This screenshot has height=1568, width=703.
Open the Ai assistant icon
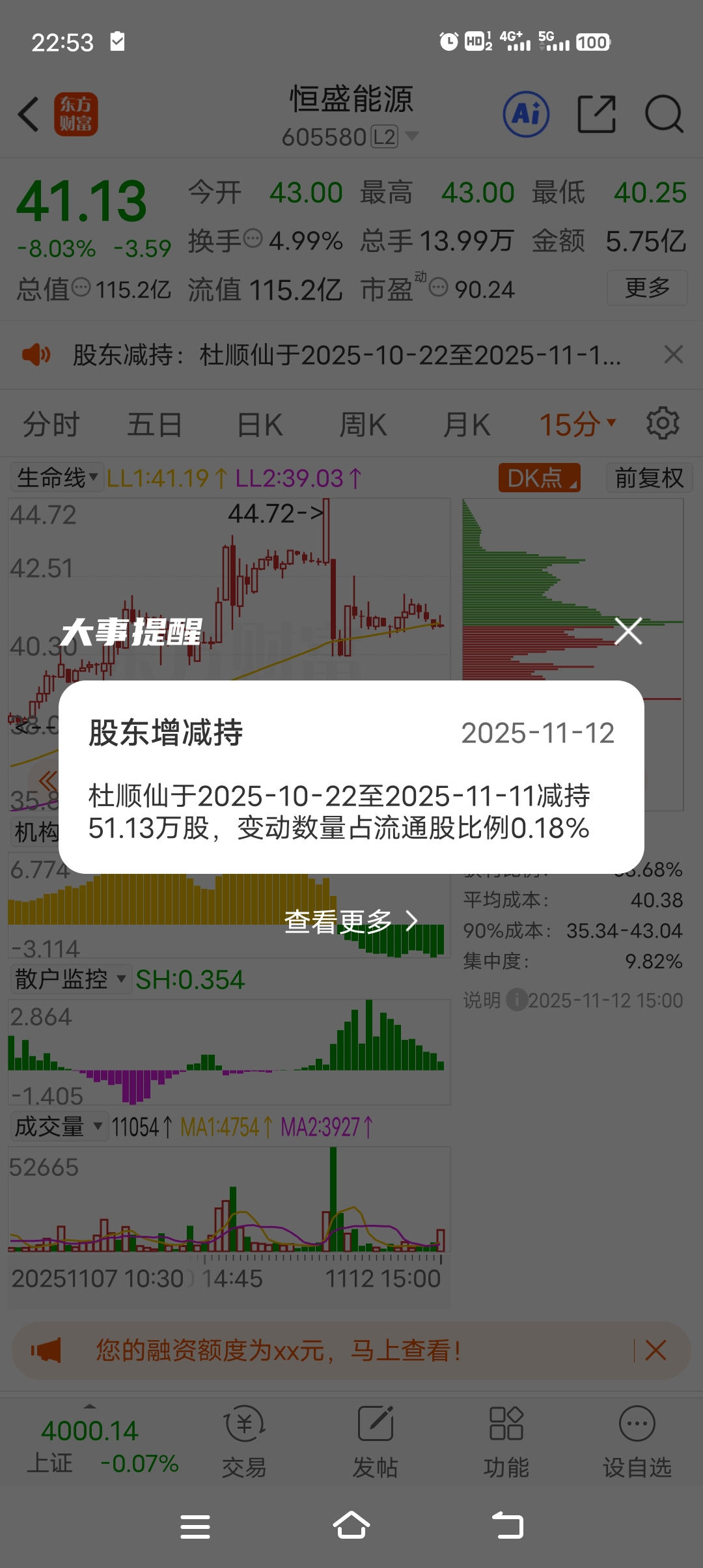coord(526,114)
